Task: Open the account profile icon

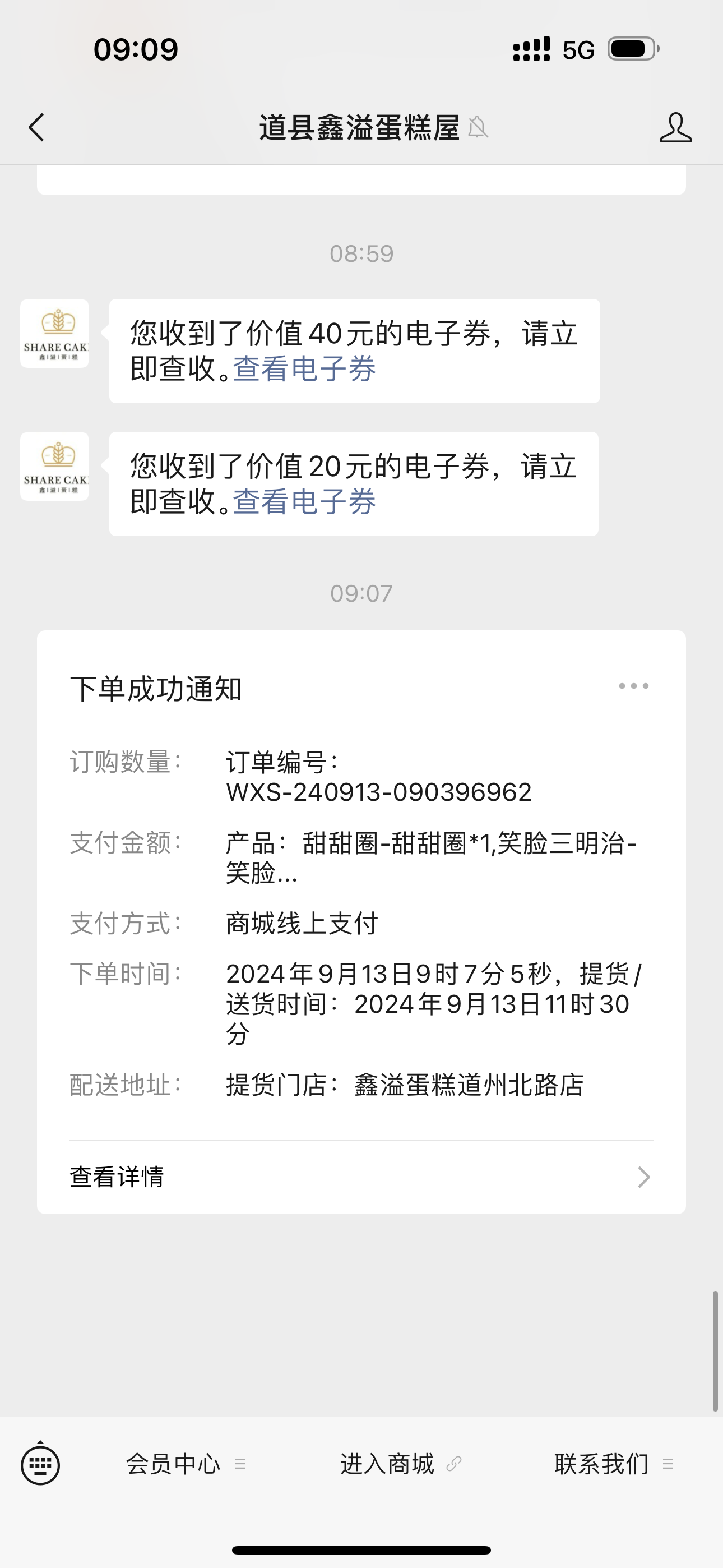Action: coord(675,128)
